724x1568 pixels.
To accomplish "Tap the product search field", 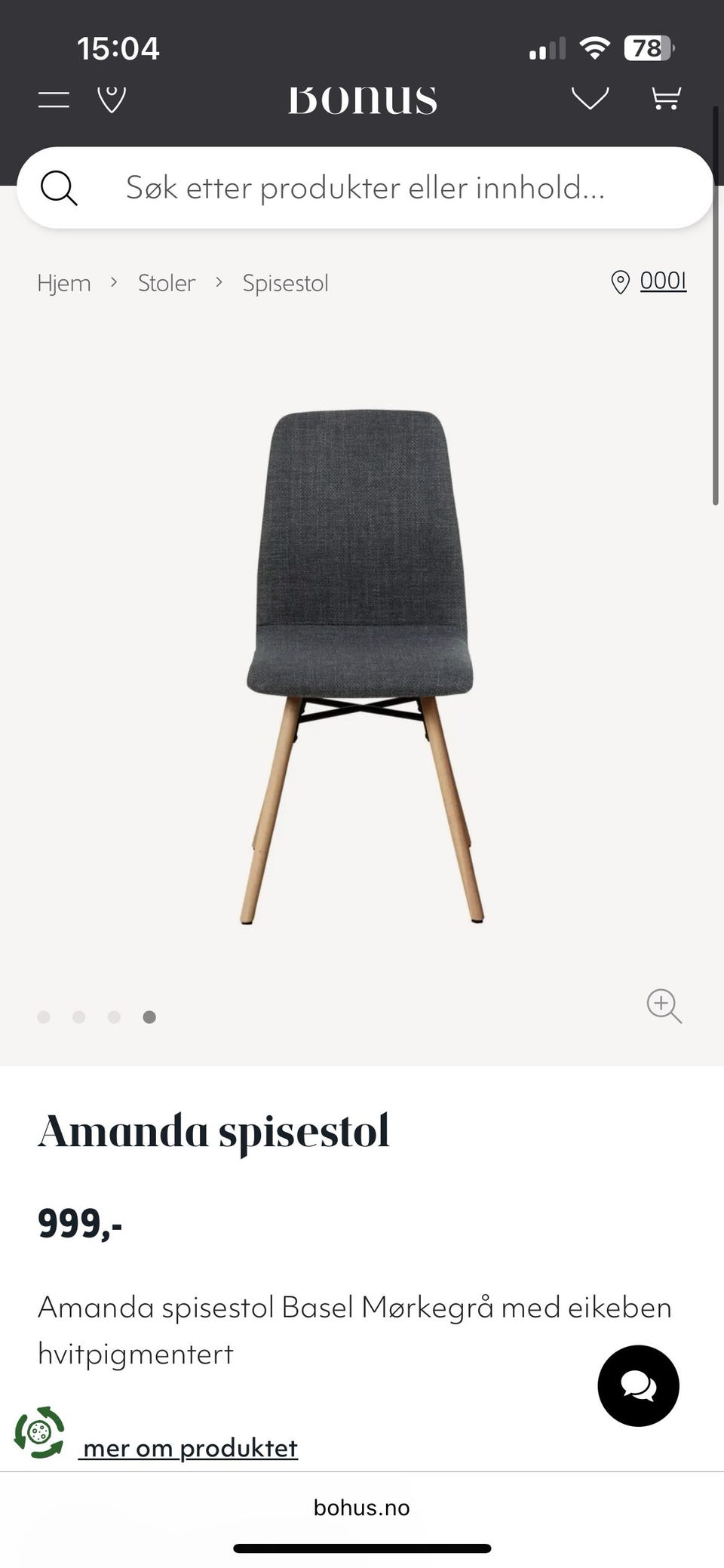I will coord(365,188).
